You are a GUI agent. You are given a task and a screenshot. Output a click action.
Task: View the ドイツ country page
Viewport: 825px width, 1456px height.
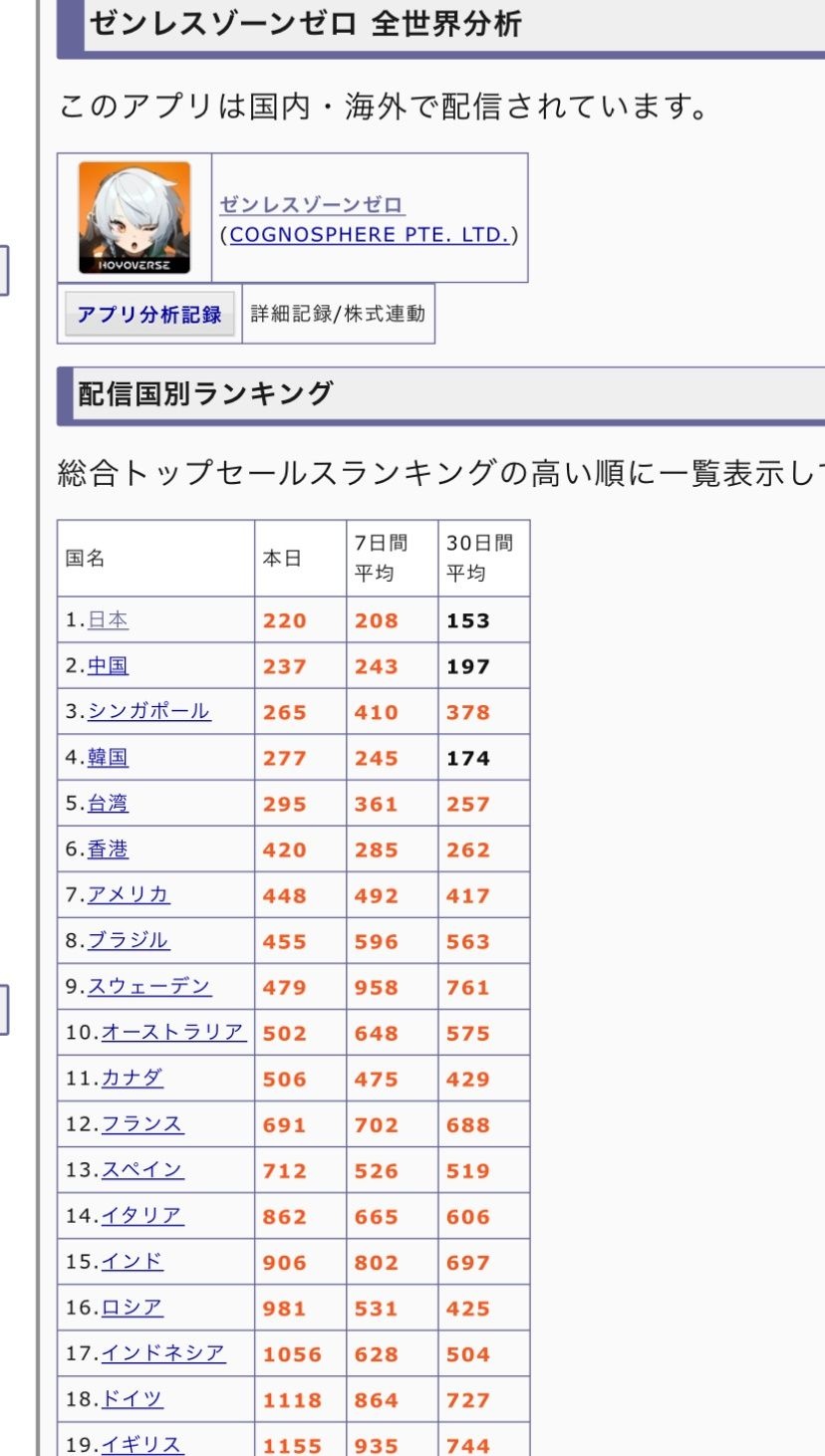pos(132,1399)
